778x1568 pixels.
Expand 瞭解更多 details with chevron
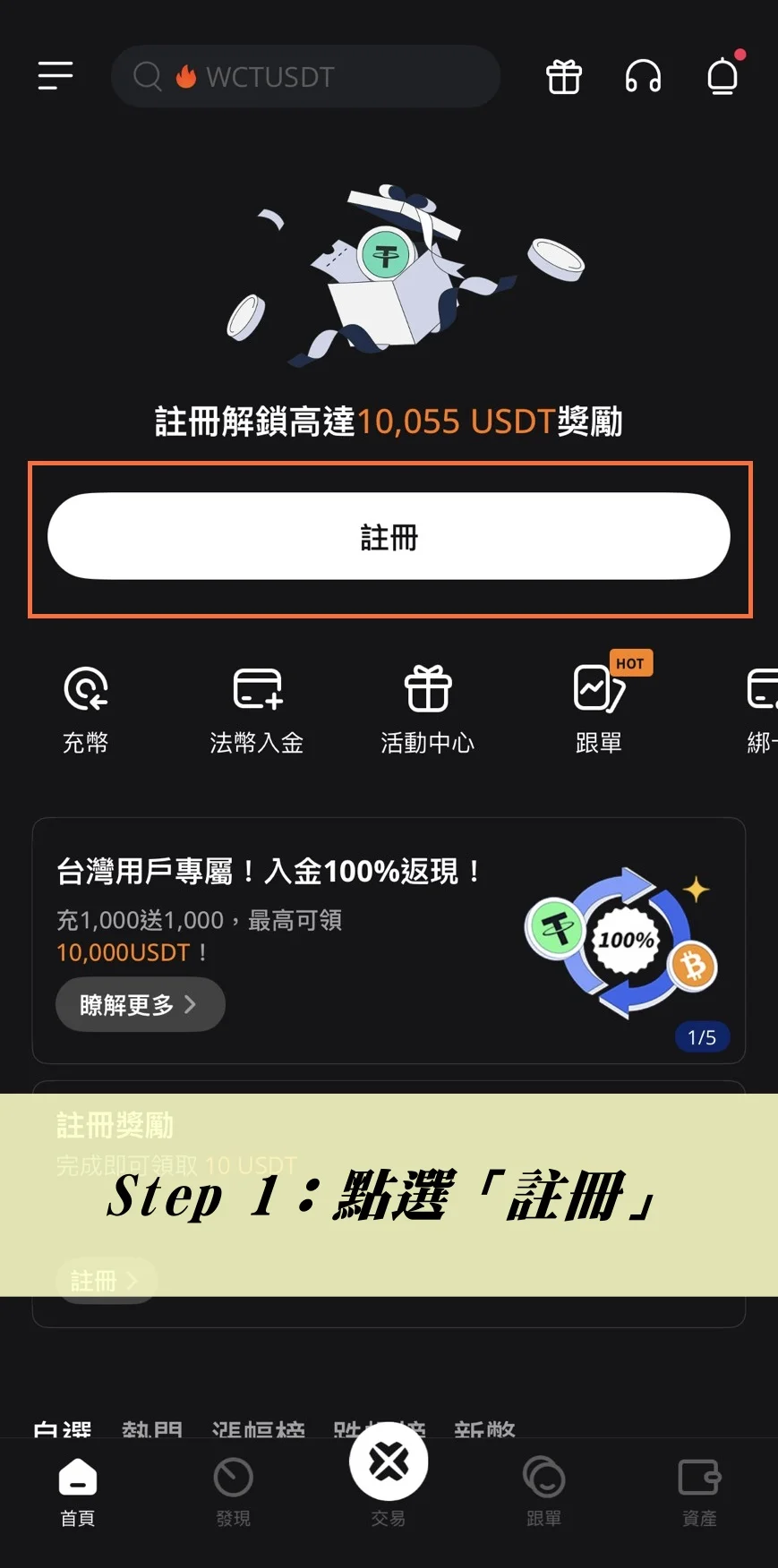(x=190, y=1004)
